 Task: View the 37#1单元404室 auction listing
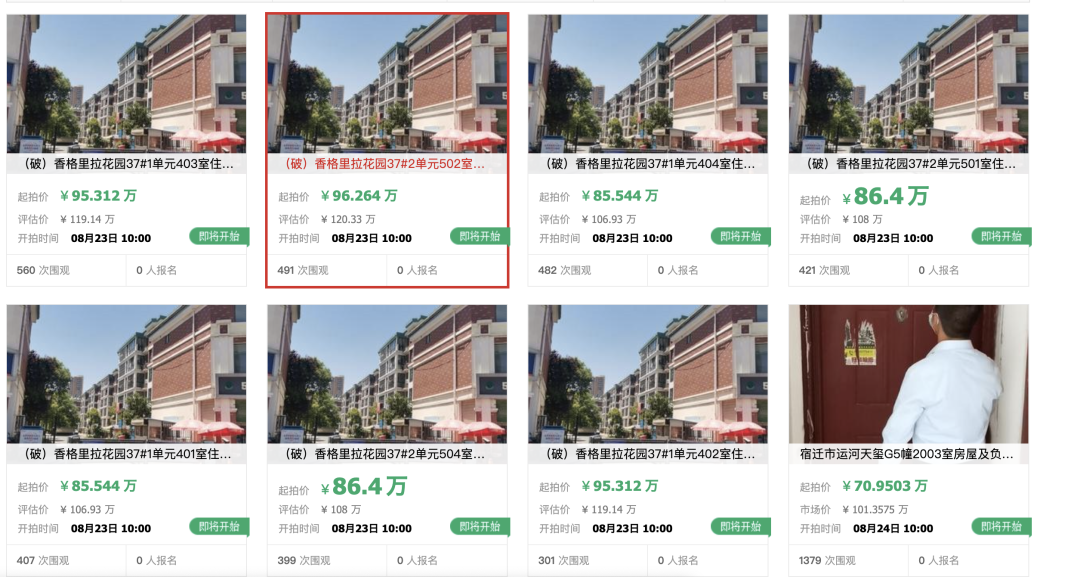click(x=648, y=164)
